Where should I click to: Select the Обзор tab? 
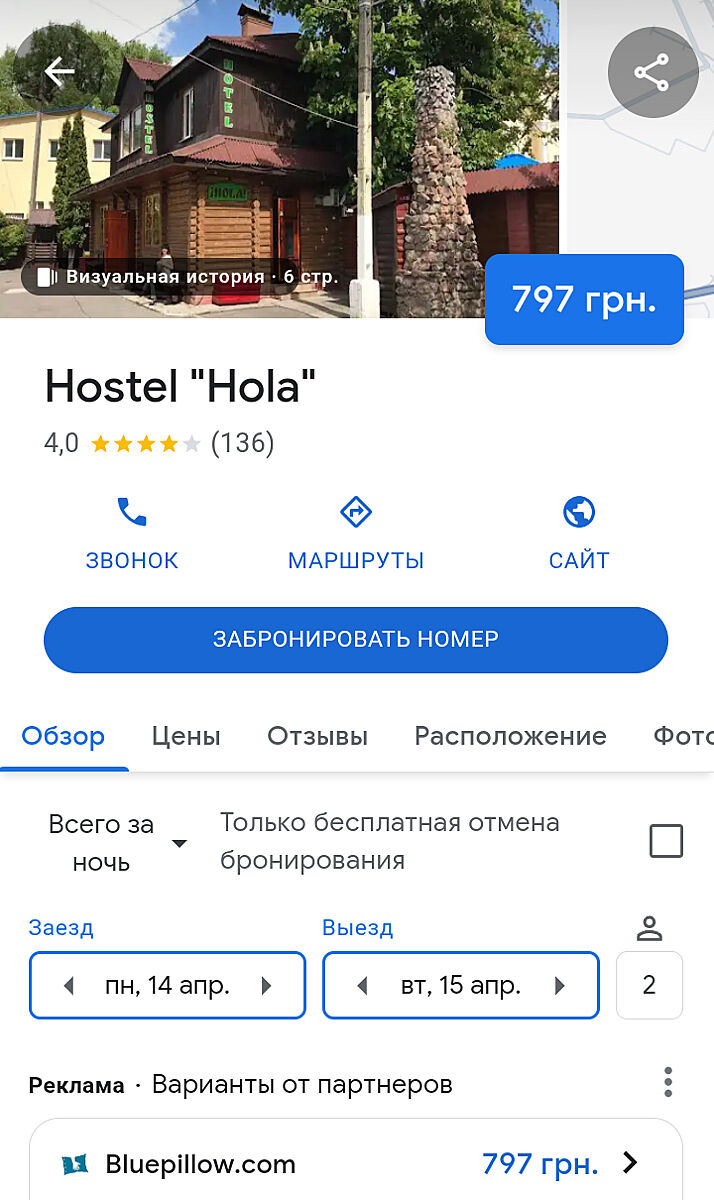(x=64, y=737)
